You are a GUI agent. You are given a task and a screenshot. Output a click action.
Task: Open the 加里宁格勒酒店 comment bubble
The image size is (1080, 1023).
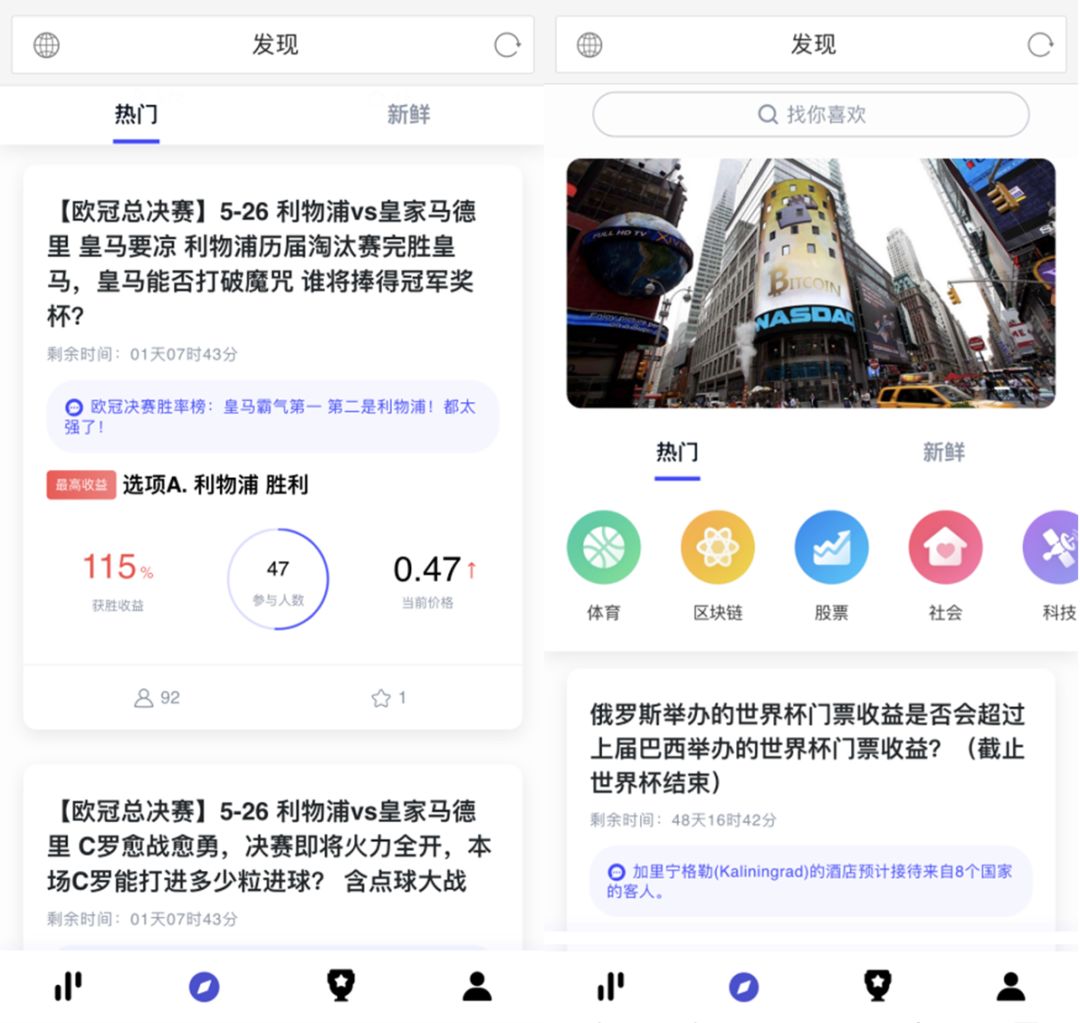(810, 881)
